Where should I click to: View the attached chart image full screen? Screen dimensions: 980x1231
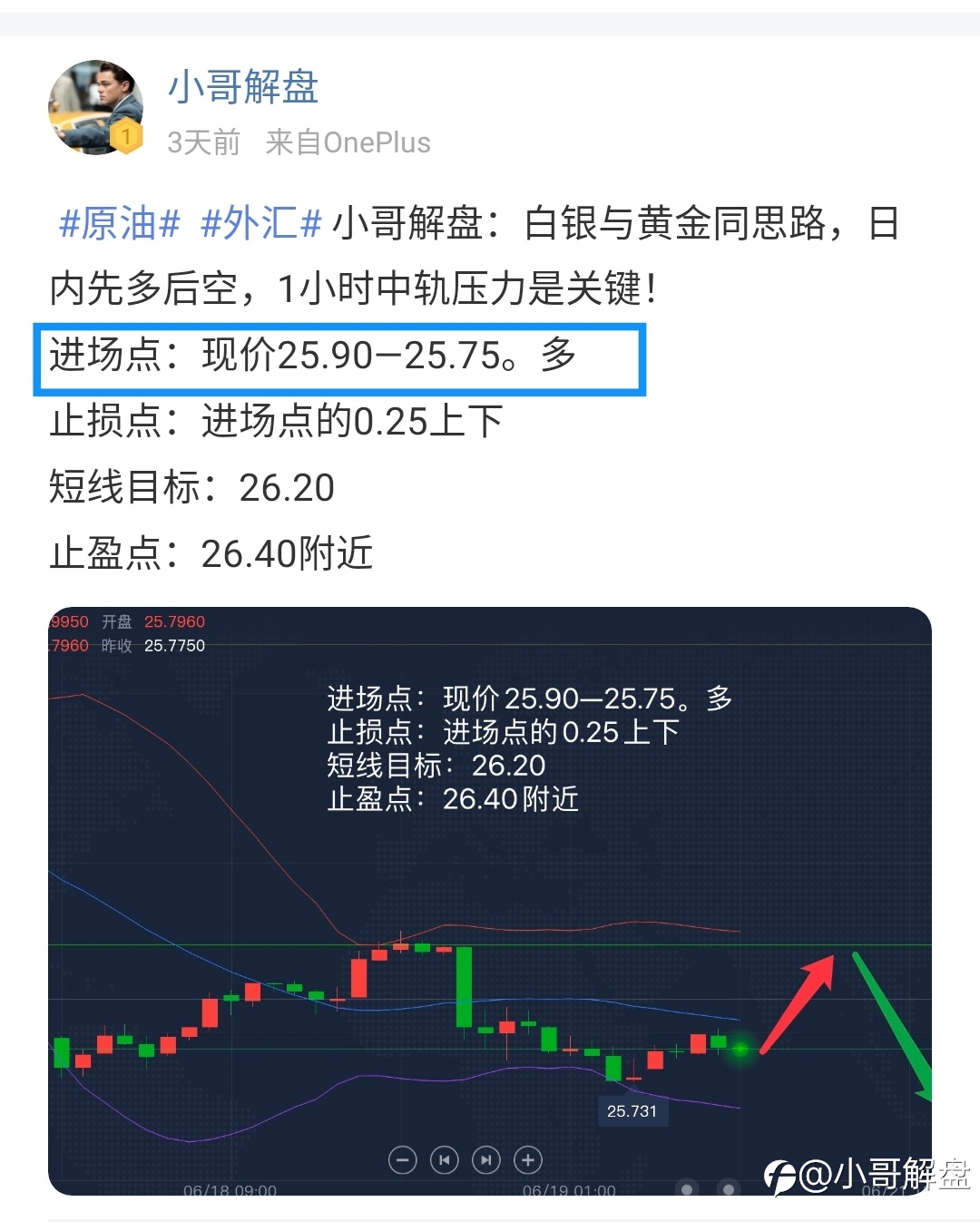click(x=490, y=901)
